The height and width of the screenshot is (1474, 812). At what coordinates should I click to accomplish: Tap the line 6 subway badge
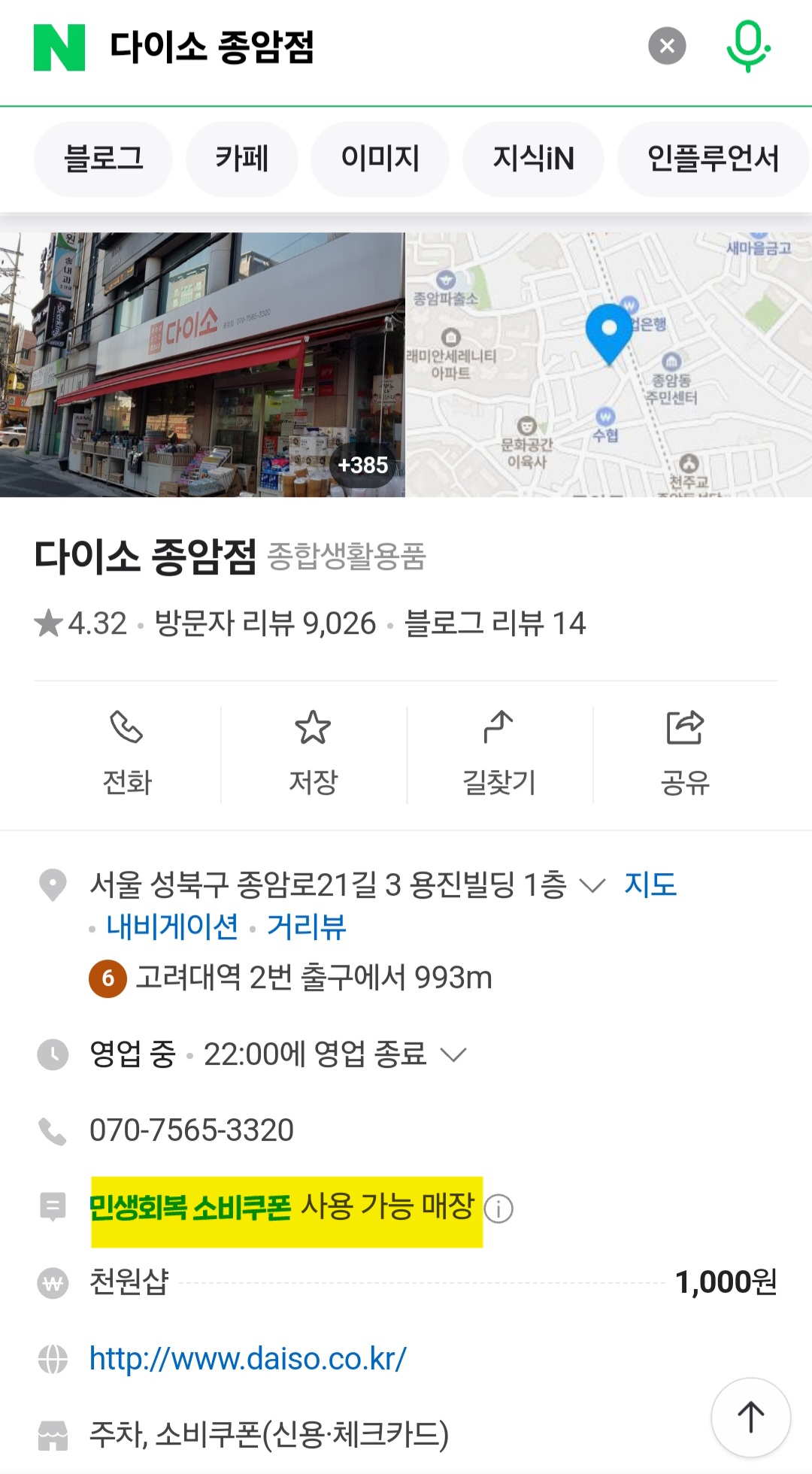(x=108, y=978)
